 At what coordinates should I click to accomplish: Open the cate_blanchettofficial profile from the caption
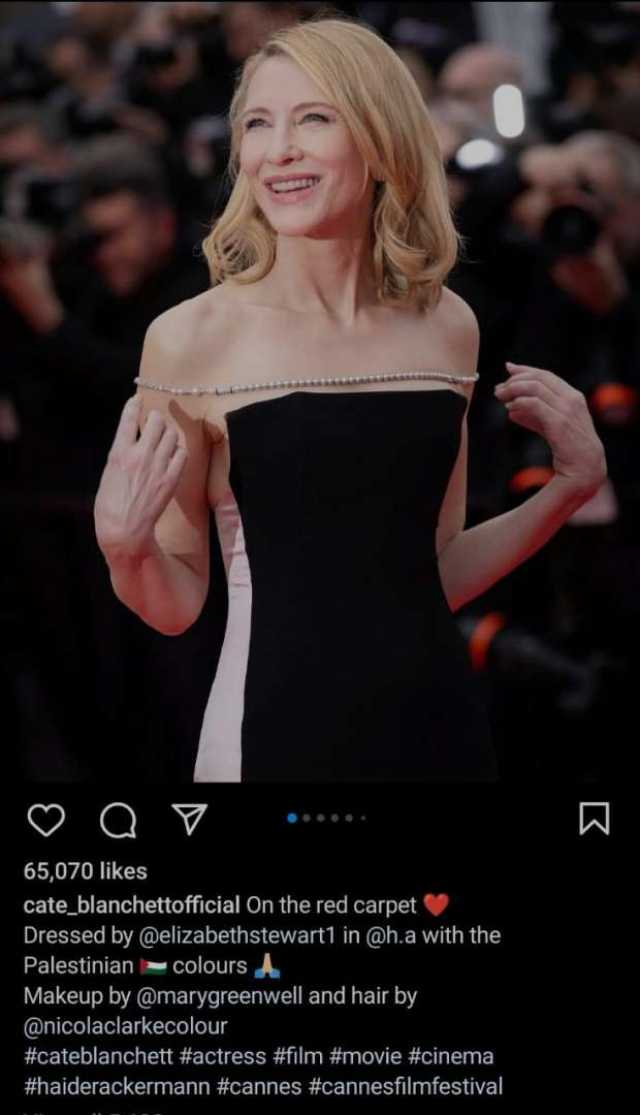click(x=131, y=906)
